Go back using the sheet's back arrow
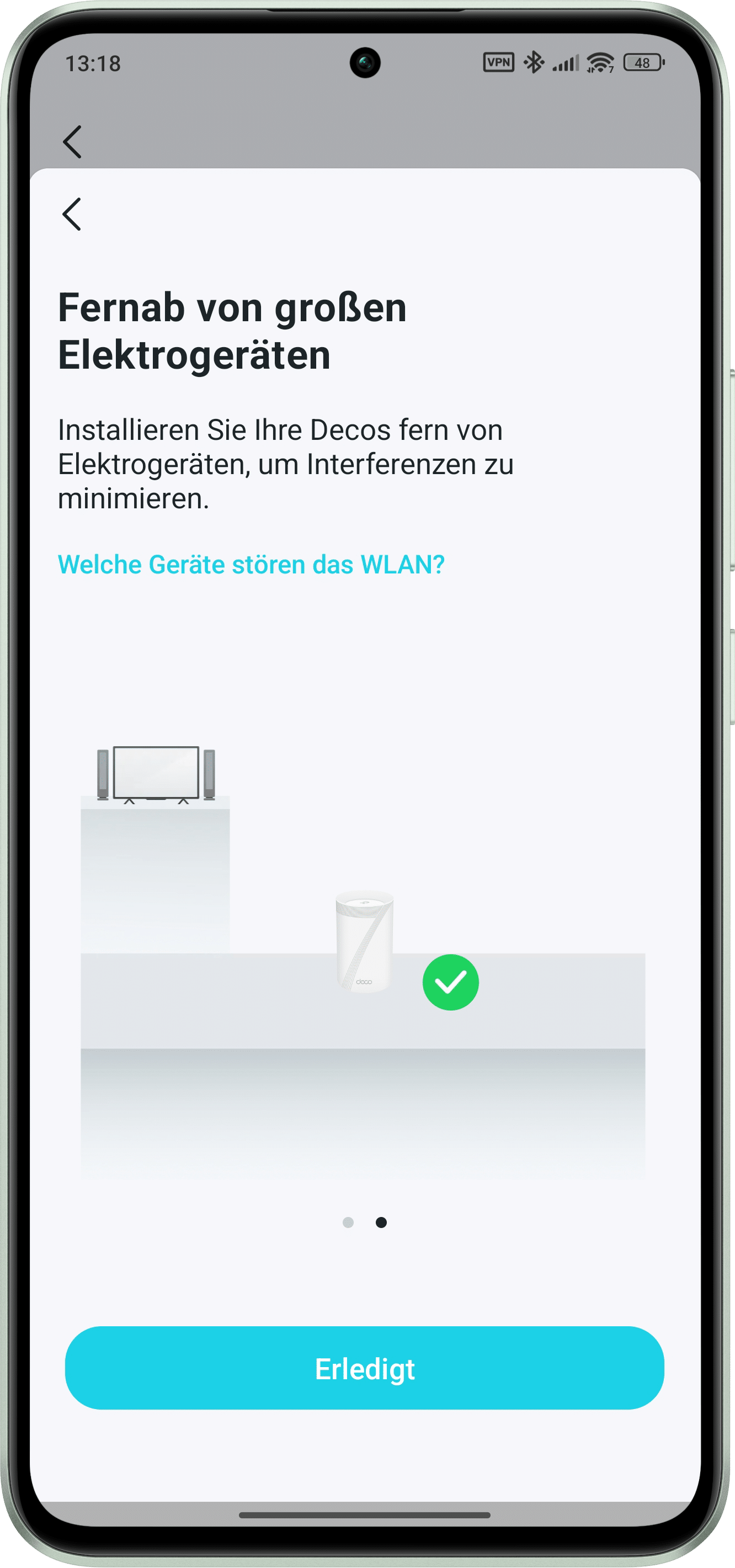Viewport: 735px width, 1568px height. (72, 214)
